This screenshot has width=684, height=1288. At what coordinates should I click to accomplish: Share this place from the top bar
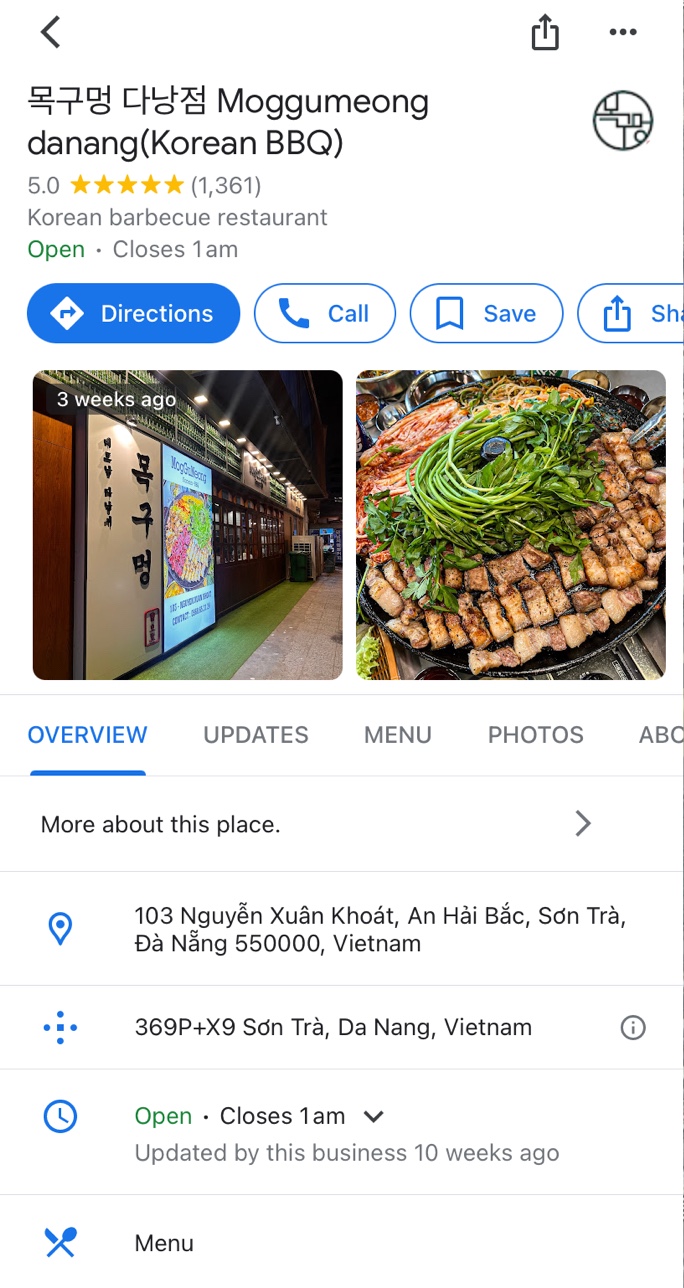click(545, 33)
